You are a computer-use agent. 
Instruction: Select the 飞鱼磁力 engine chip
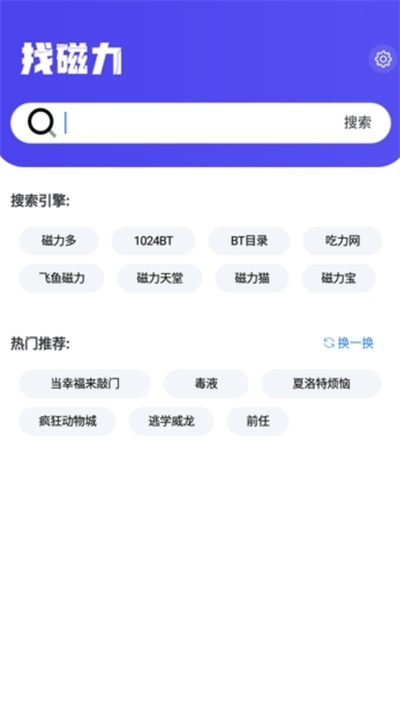61,278
